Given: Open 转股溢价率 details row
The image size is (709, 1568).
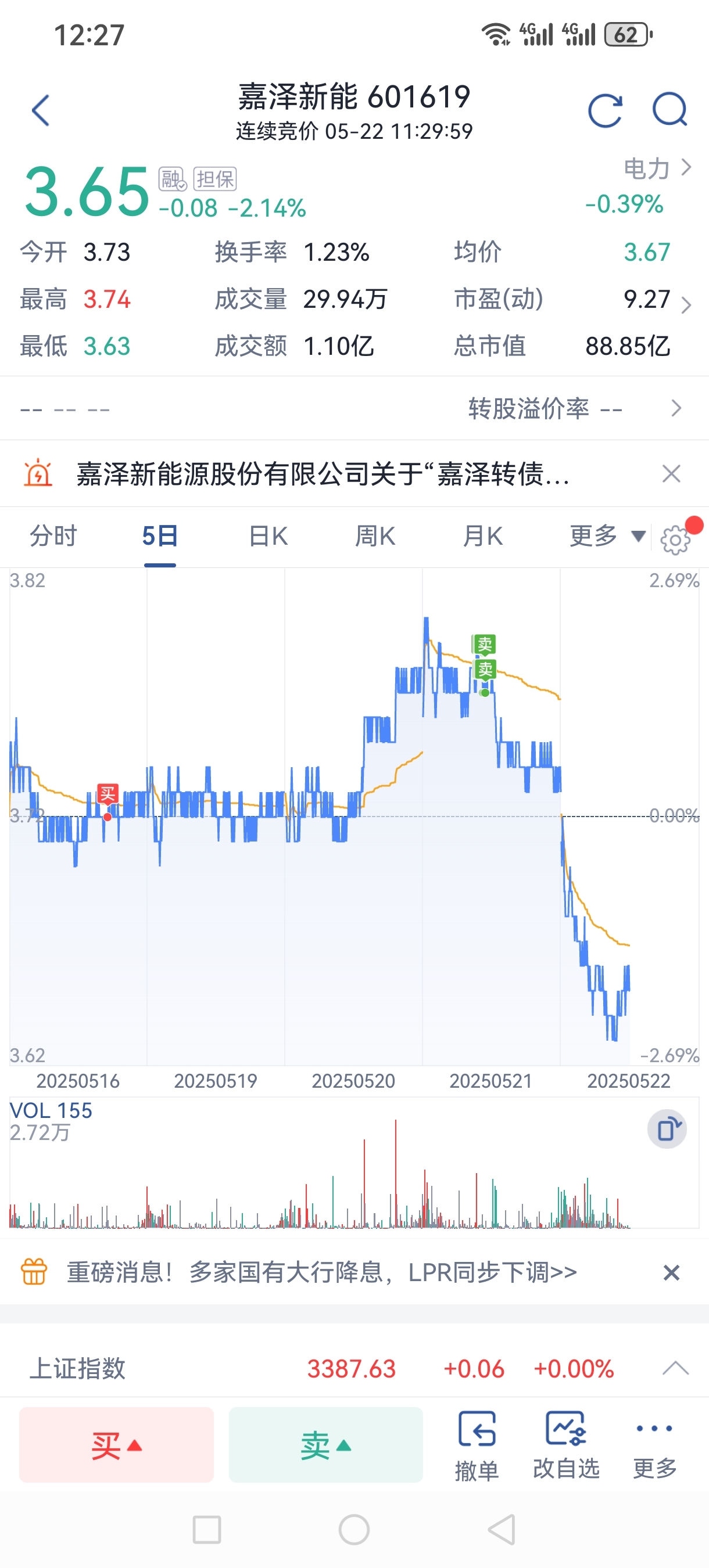Looking at the screenshot, I should pos(354,408).
